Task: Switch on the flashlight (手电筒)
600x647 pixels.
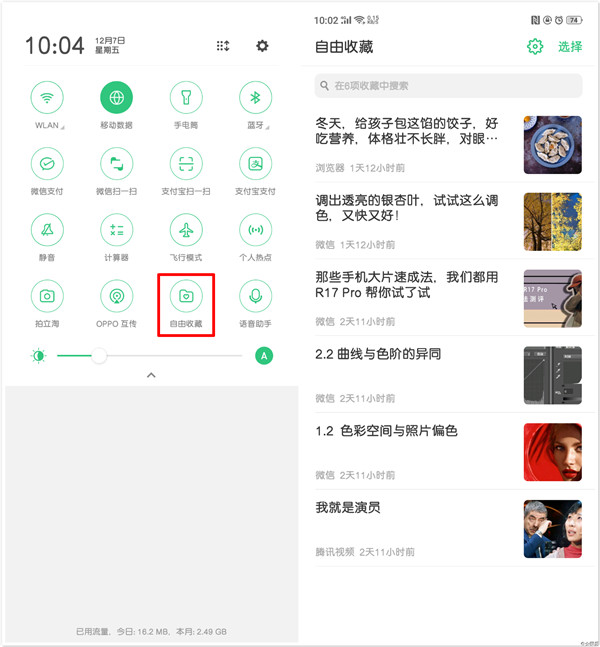Action: (x=186, y=99)
